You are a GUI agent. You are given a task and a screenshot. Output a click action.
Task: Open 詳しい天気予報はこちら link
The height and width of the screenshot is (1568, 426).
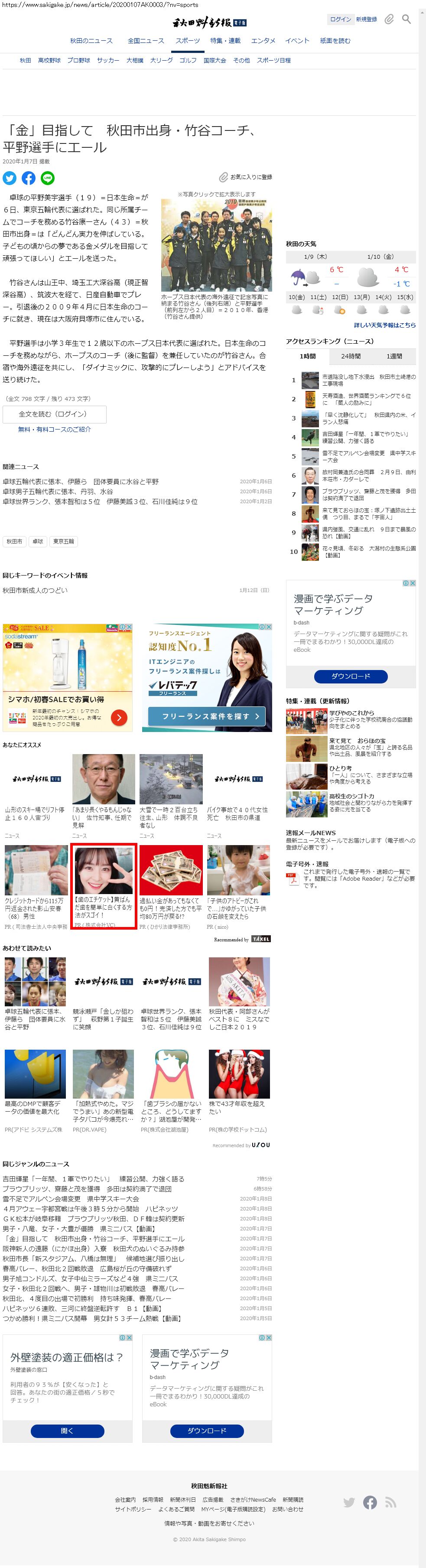(385, 325)
